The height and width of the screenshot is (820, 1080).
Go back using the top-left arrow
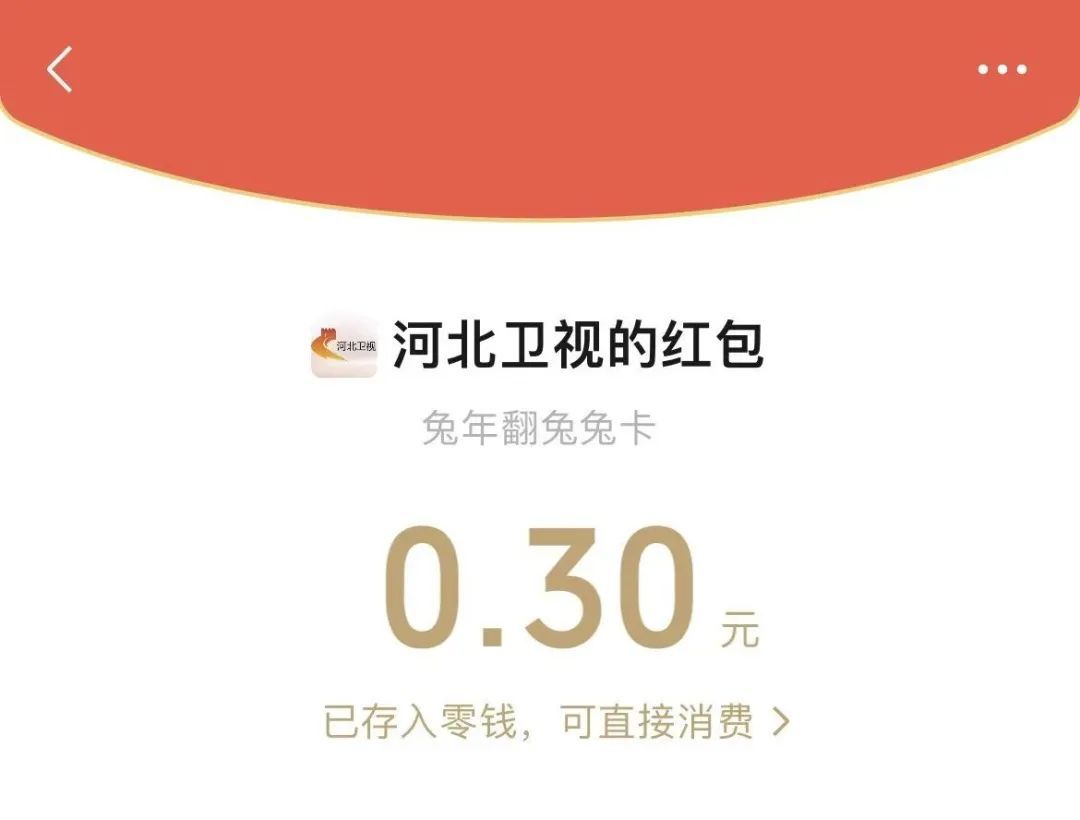click(60, 70)
